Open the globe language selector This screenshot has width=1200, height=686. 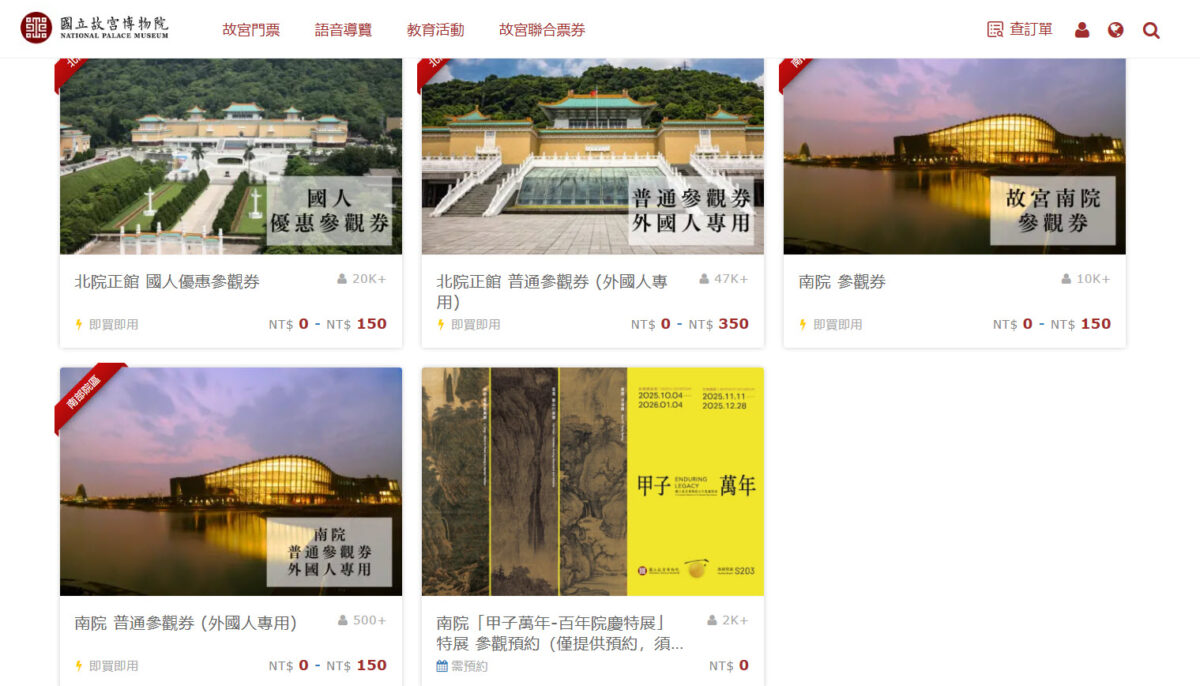[1116, 30]
